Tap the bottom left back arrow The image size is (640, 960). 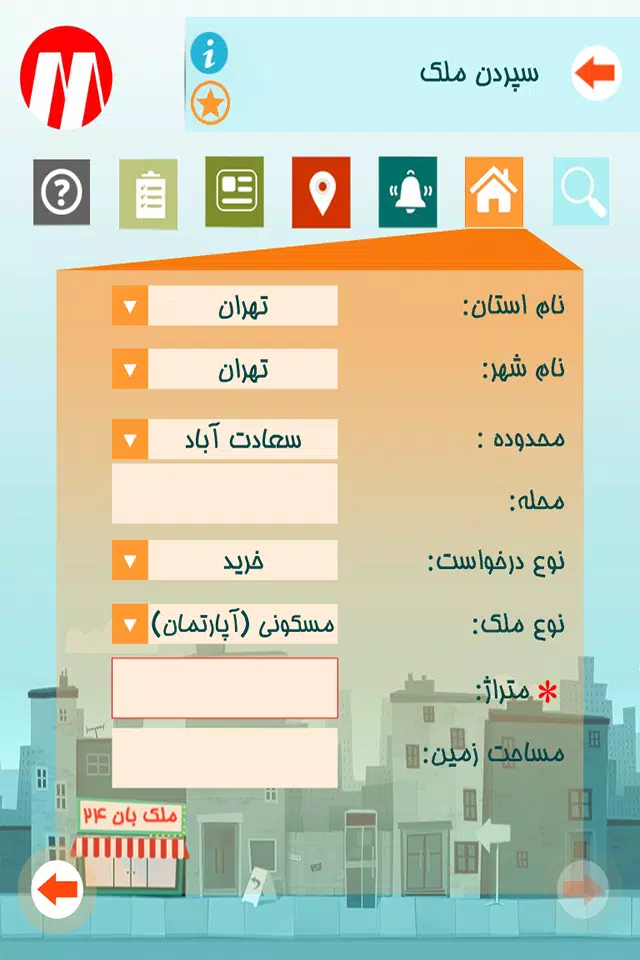tap(57, 890)
